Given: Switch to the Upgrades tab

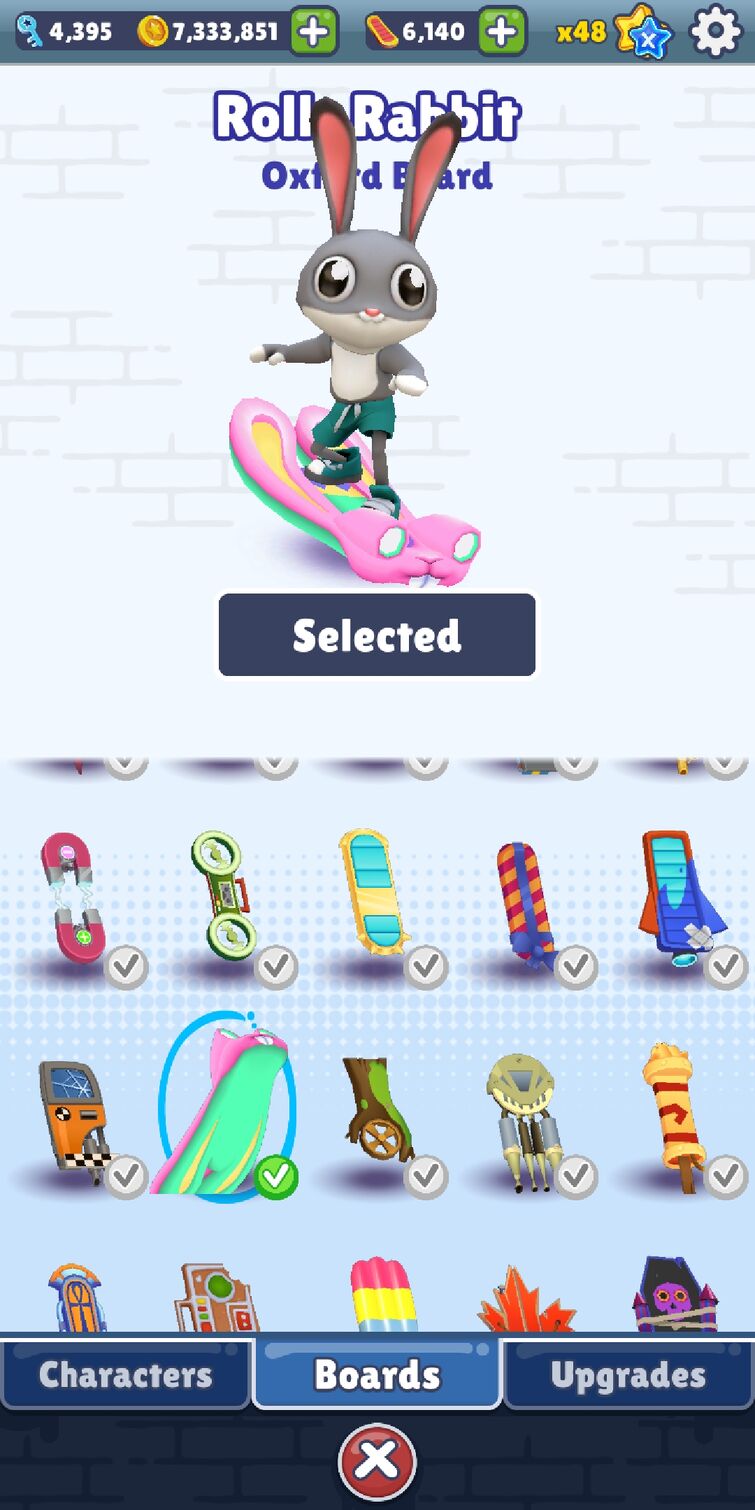Looking at the screenshot, I should coord(628,1375).
